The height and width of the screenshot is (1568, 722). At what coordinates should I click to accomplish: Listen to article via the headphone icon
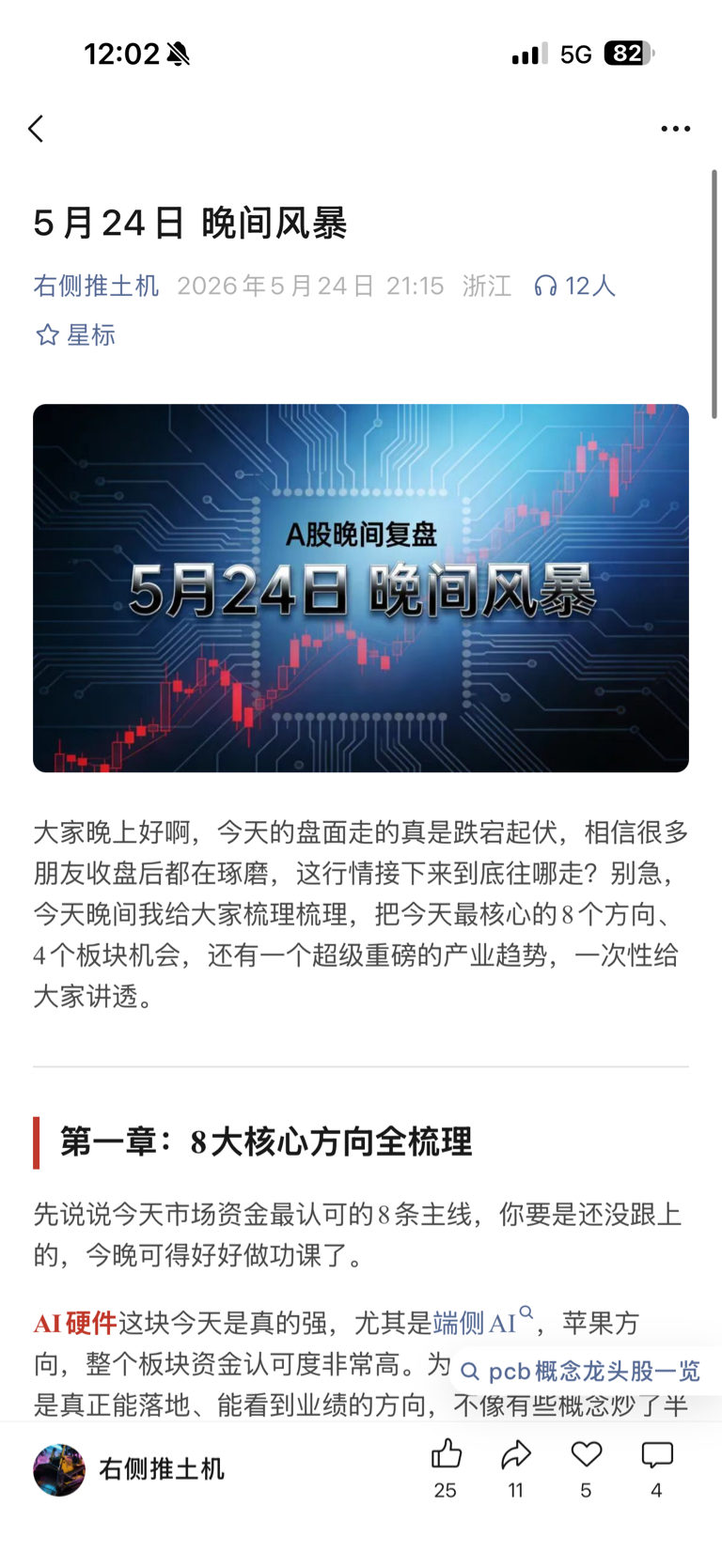pos(545,286)
